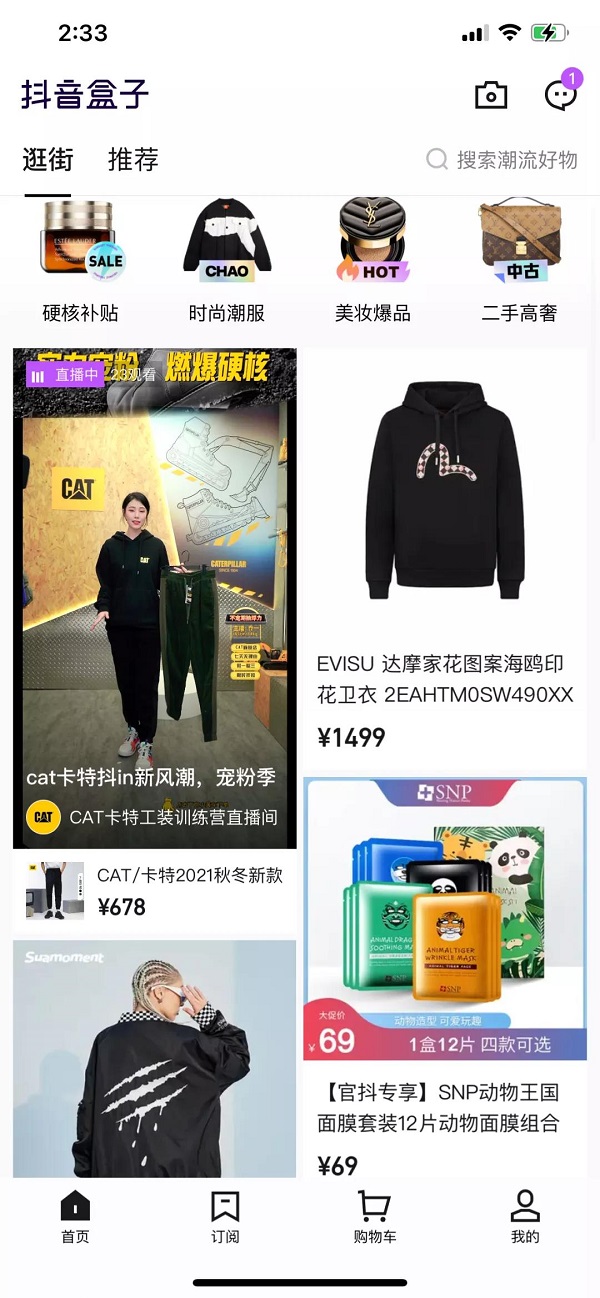Go to the 首页 home tab
600x1298 pixels.
click(75, 1216)
